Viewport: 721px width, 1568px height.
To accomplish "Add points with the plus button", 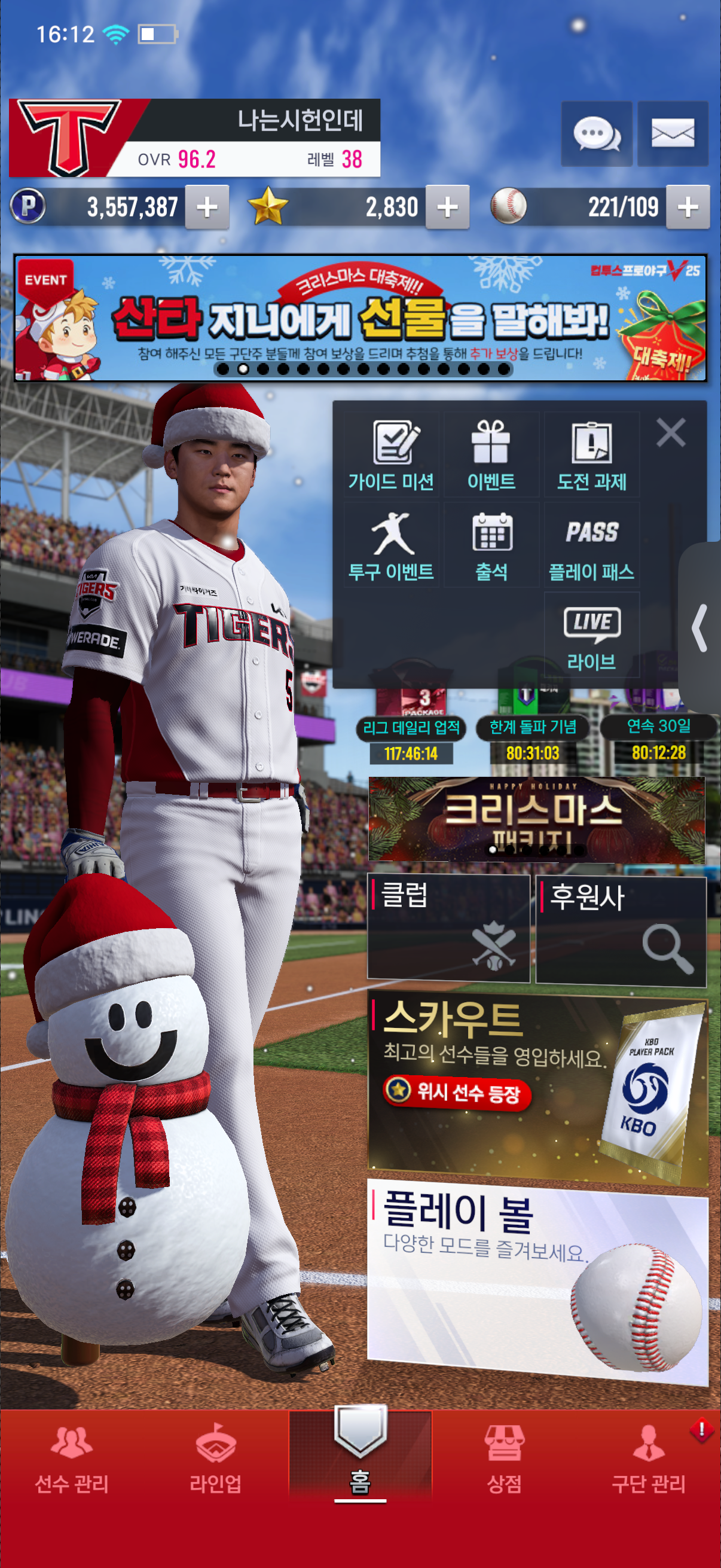I will tap(207, 208).
